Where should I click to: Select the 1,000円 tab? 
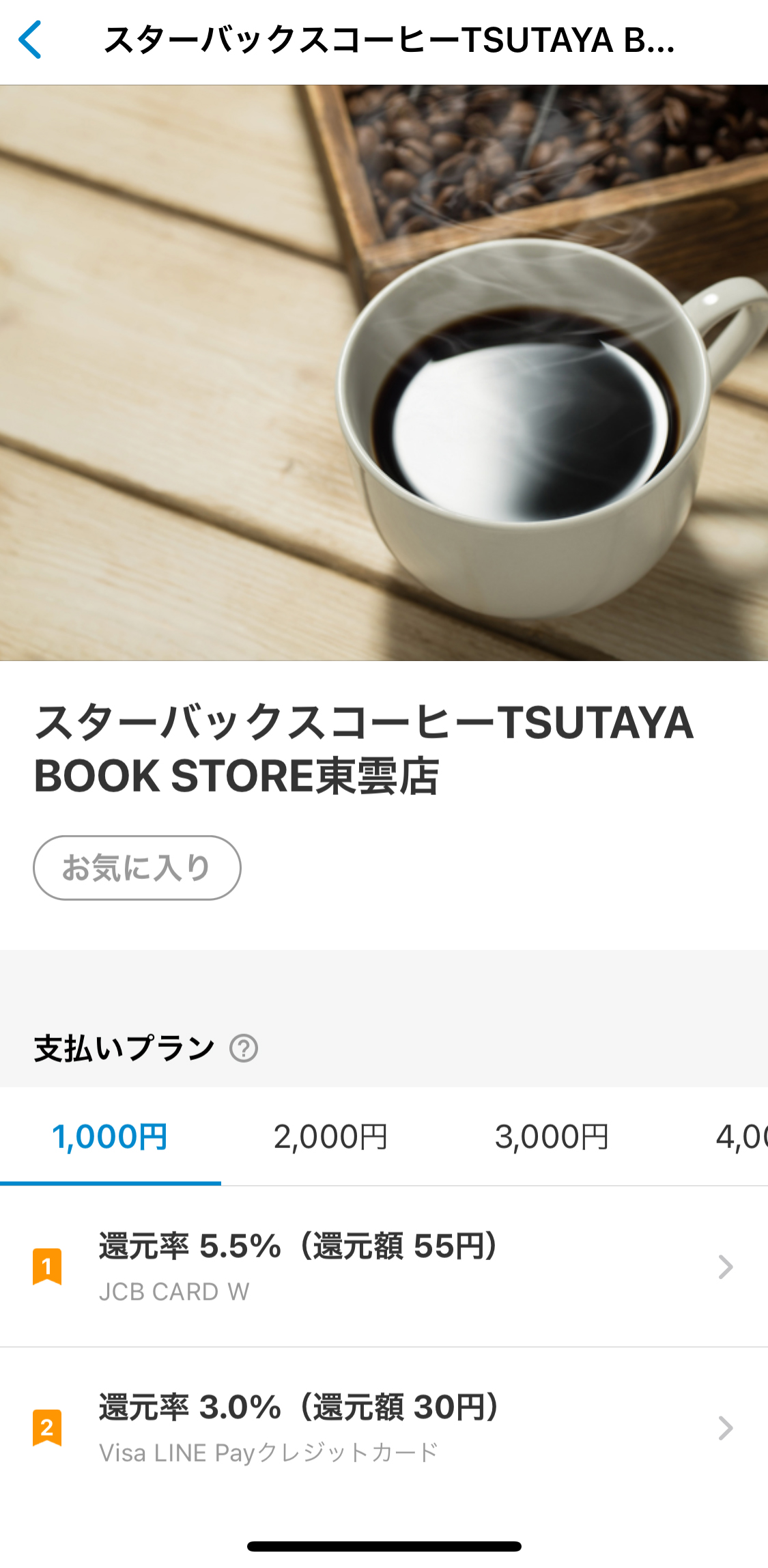point(110,1137)
